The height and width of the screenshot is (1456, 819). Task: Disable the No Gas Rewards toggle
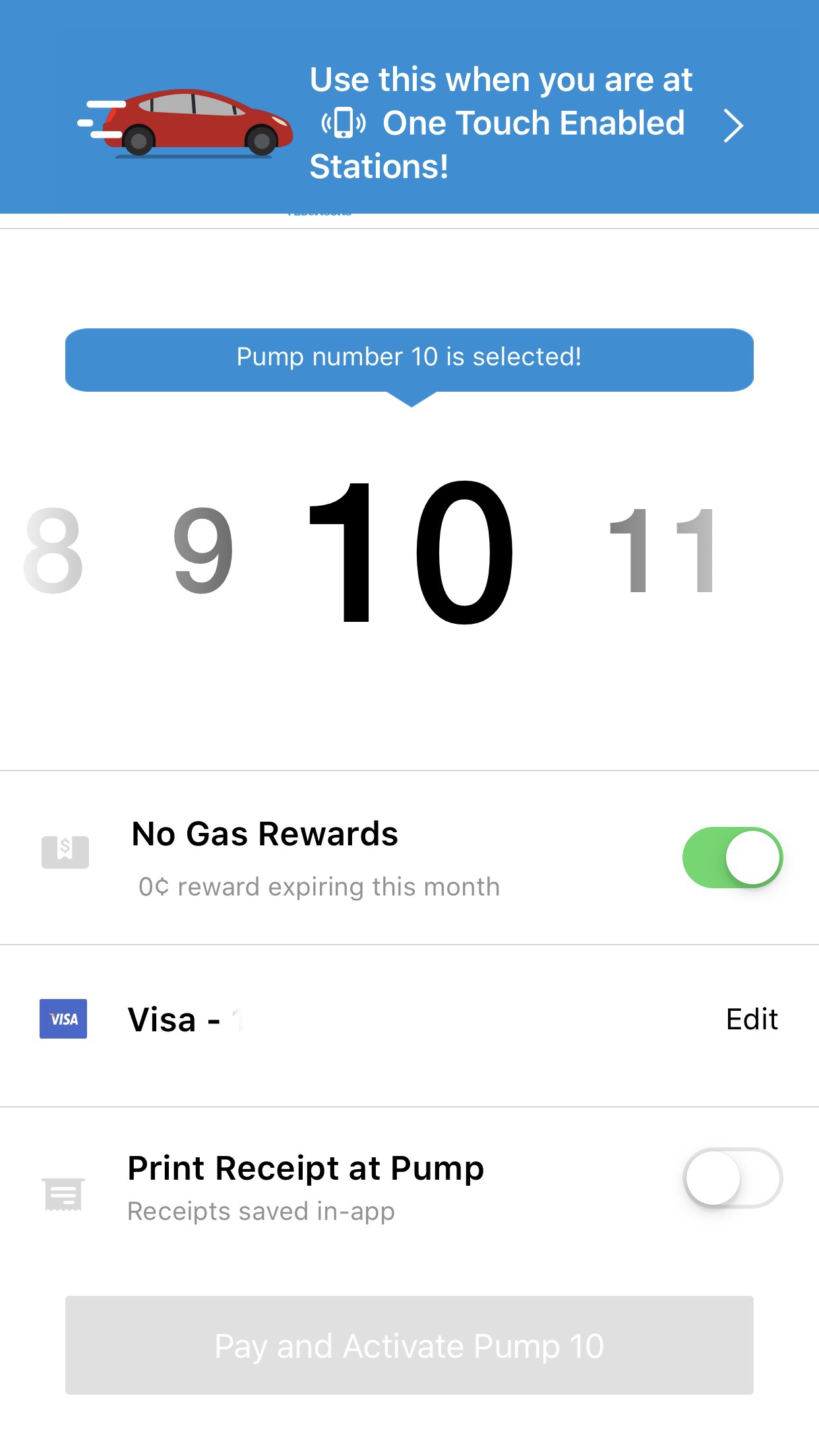click(x=734, y=857)
